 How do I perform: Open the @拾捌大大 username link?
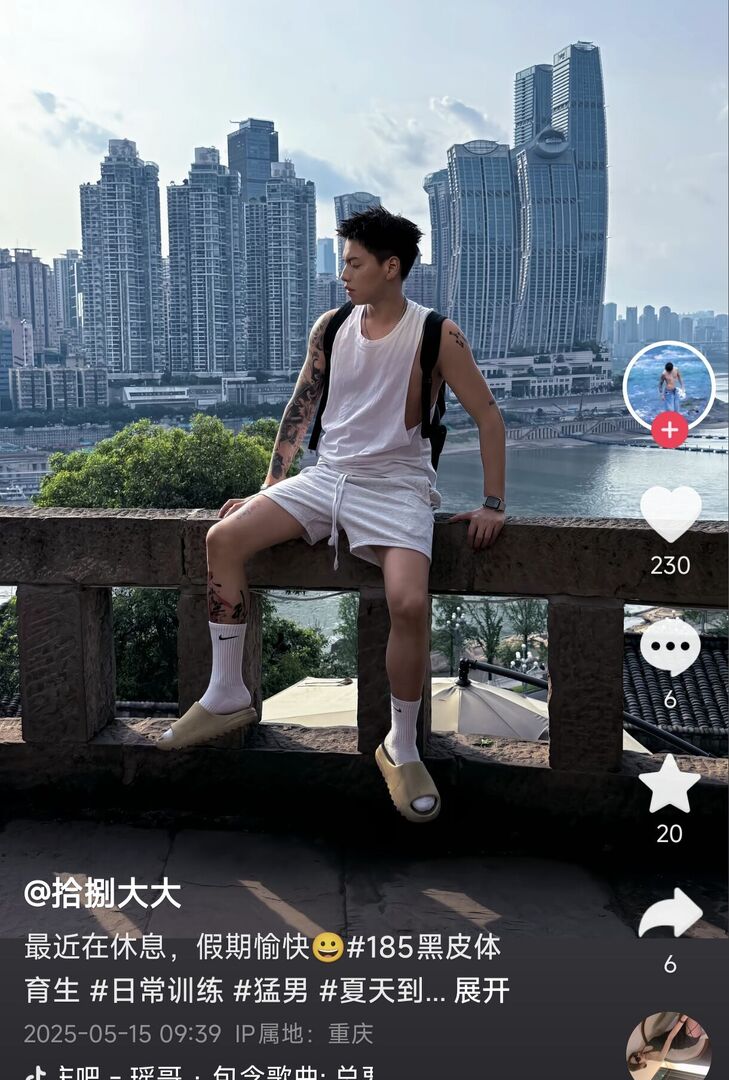click(x=102, y=893)
